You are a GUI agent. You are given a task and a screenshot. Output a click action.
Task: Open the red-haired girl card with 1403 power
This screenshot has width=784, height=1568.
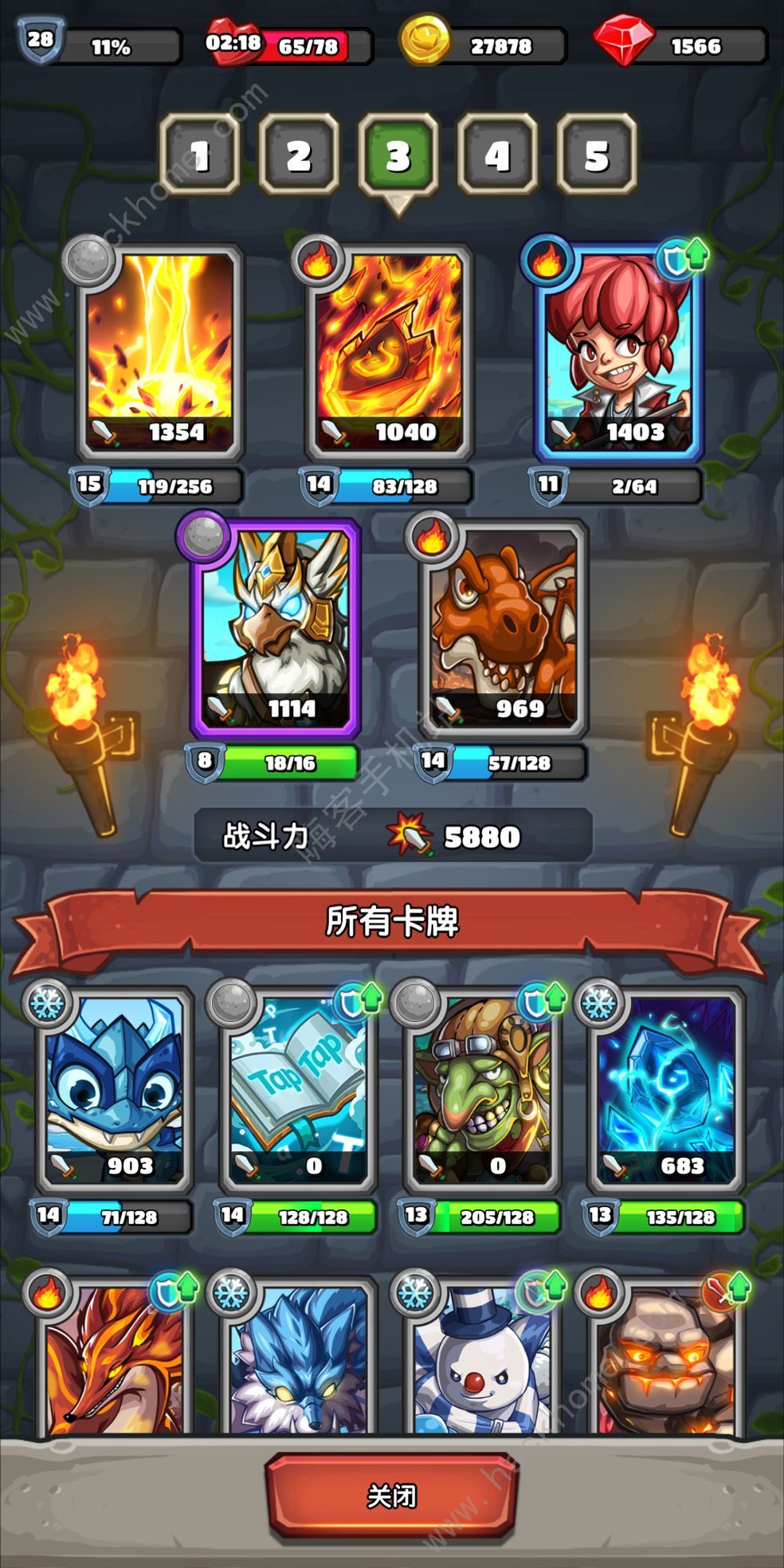click(x=618, y=352)
